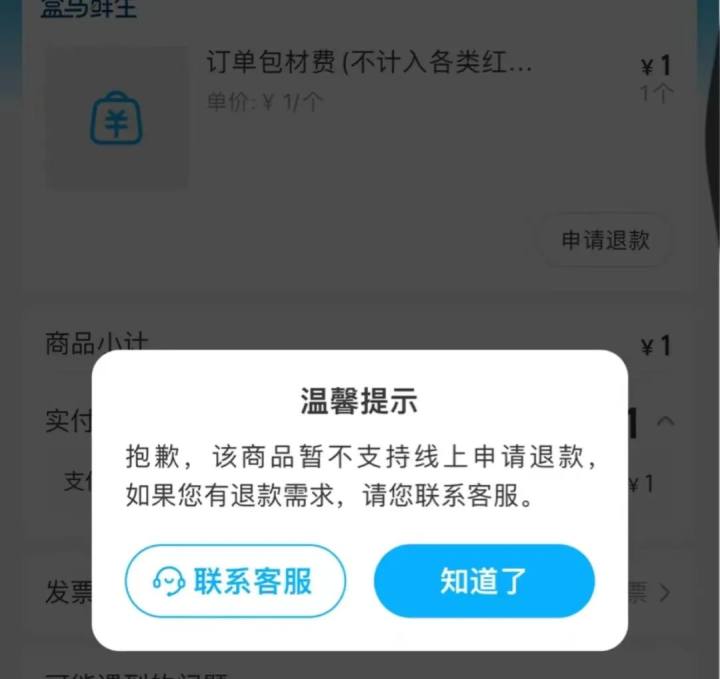Dismiss the dialog with 知道了
720x679 pixels.
pyautogui.click(x=484, y=581)
